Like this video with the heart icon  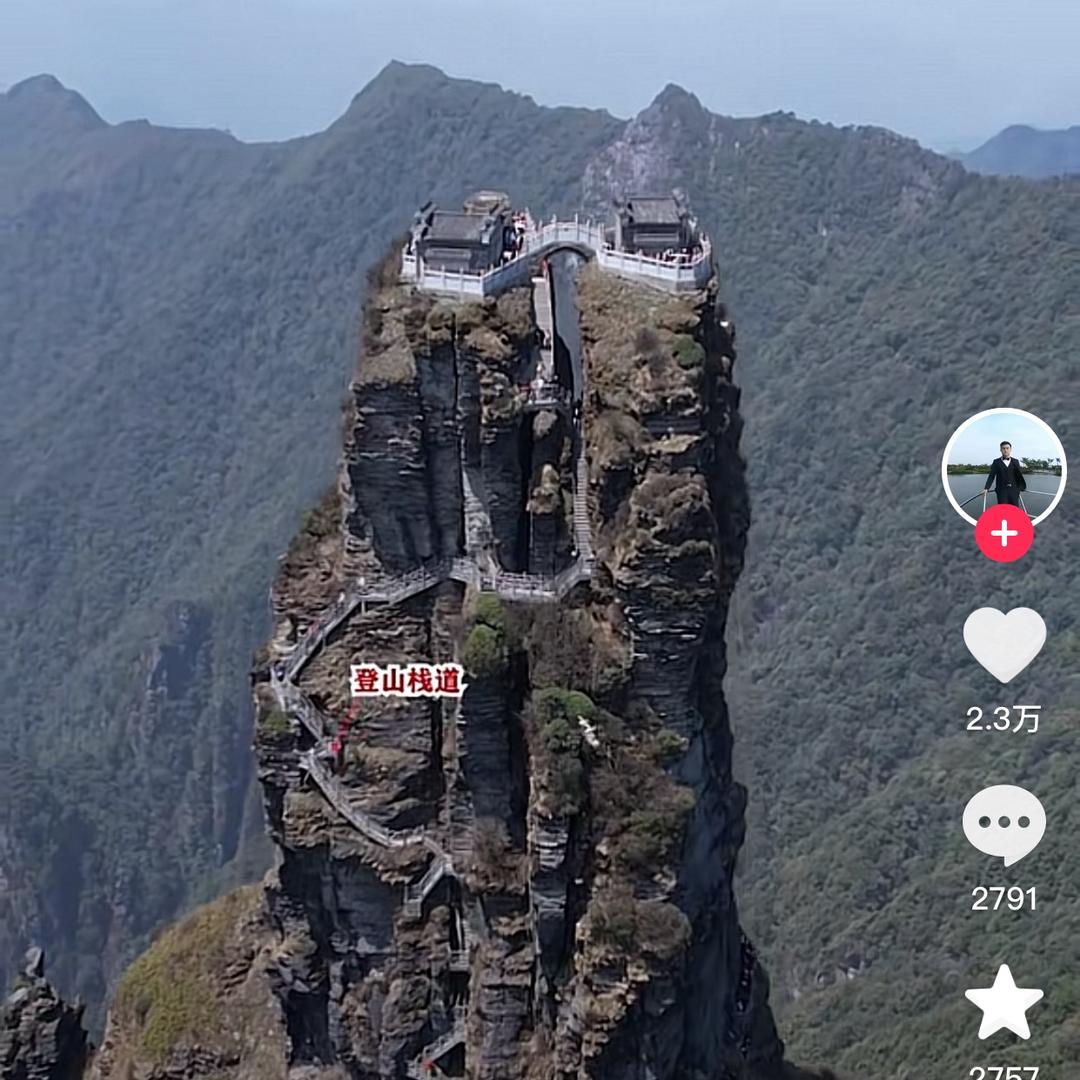(1004, 643)
